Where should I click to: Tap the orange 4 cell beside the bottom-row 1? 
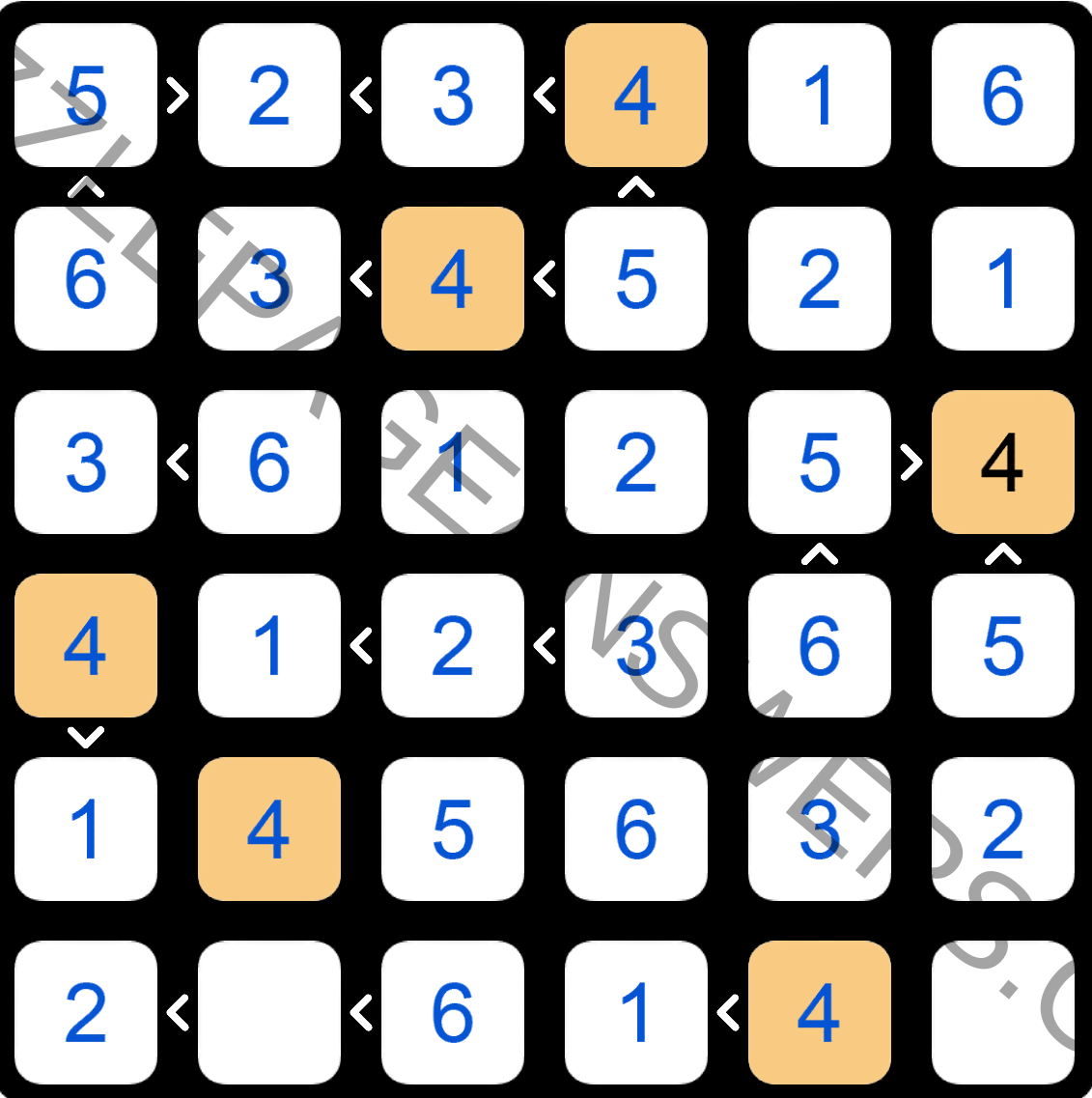tap(819, 1012)
